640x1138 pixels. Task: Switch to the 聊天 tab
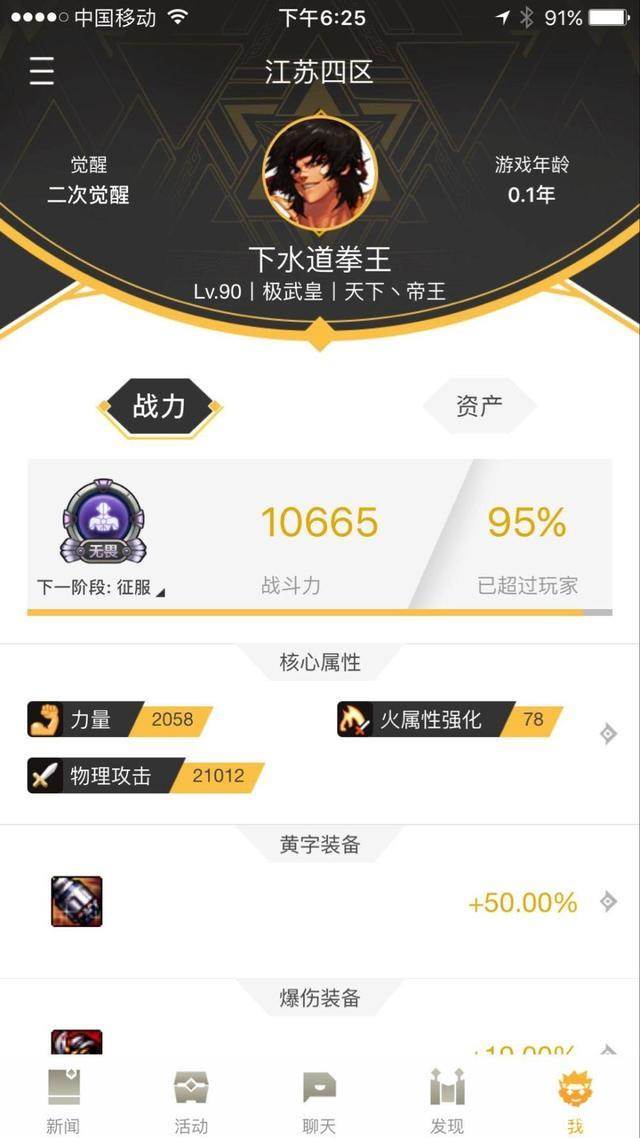(x=319, y=1100)
